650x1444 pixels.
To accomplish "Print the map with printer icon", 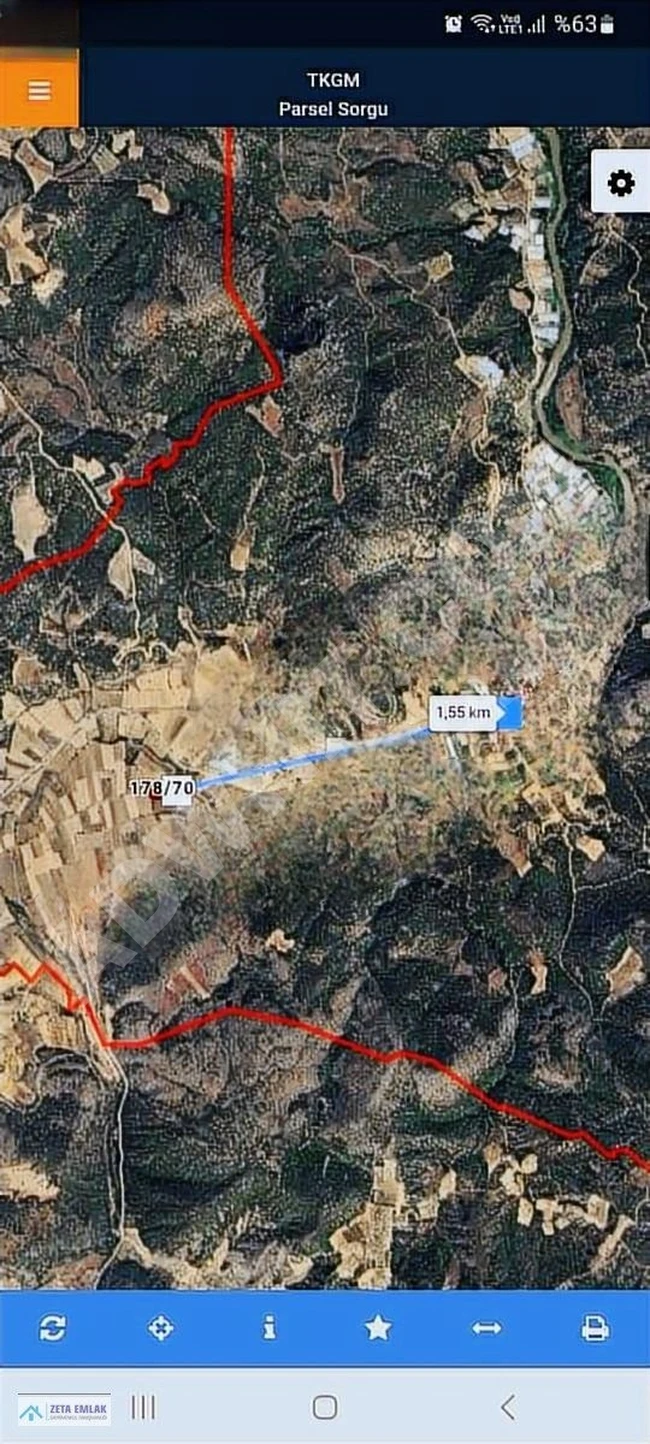I will coord(595,1328).
